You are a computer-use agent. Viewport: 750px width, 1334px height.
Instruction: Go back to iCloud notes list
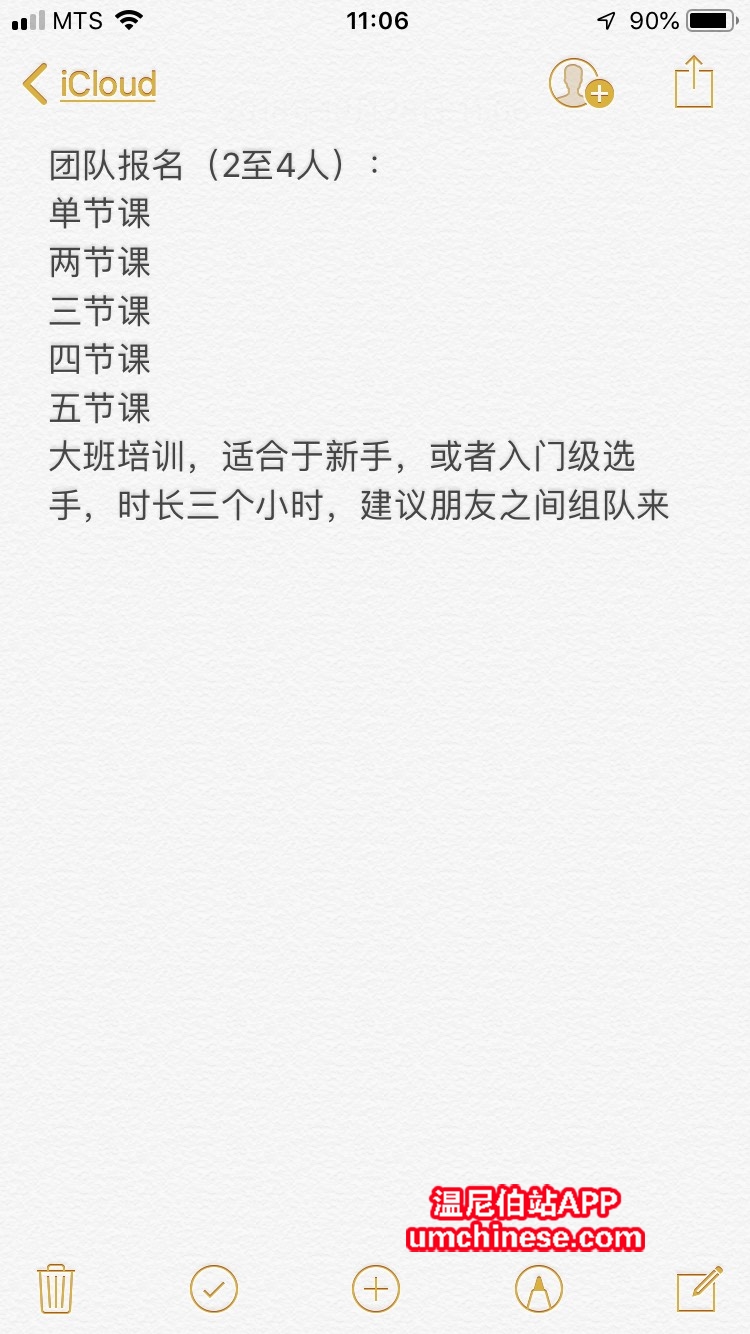(x=90, y=84)
